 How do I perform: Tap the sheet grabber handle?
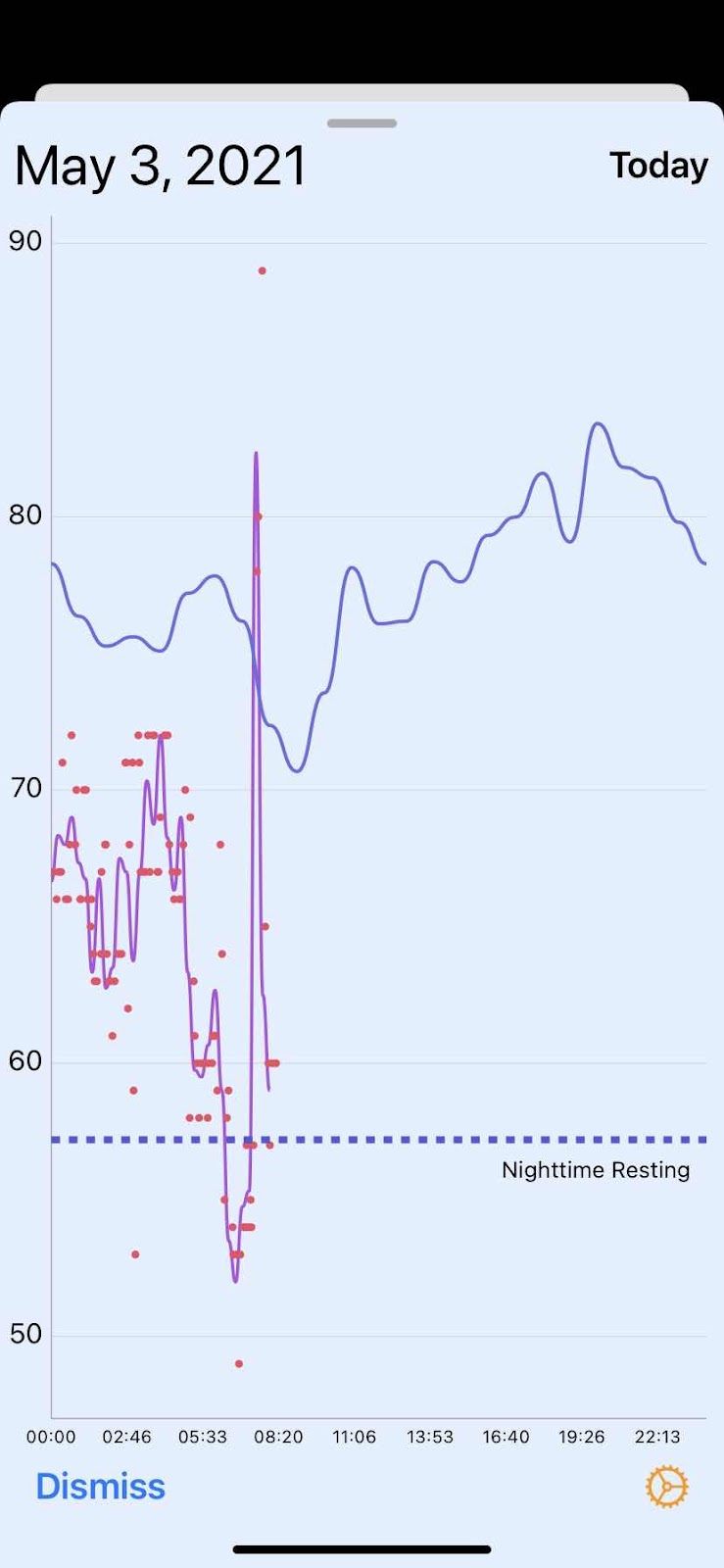pyautogui.click(x=362, y=123)
